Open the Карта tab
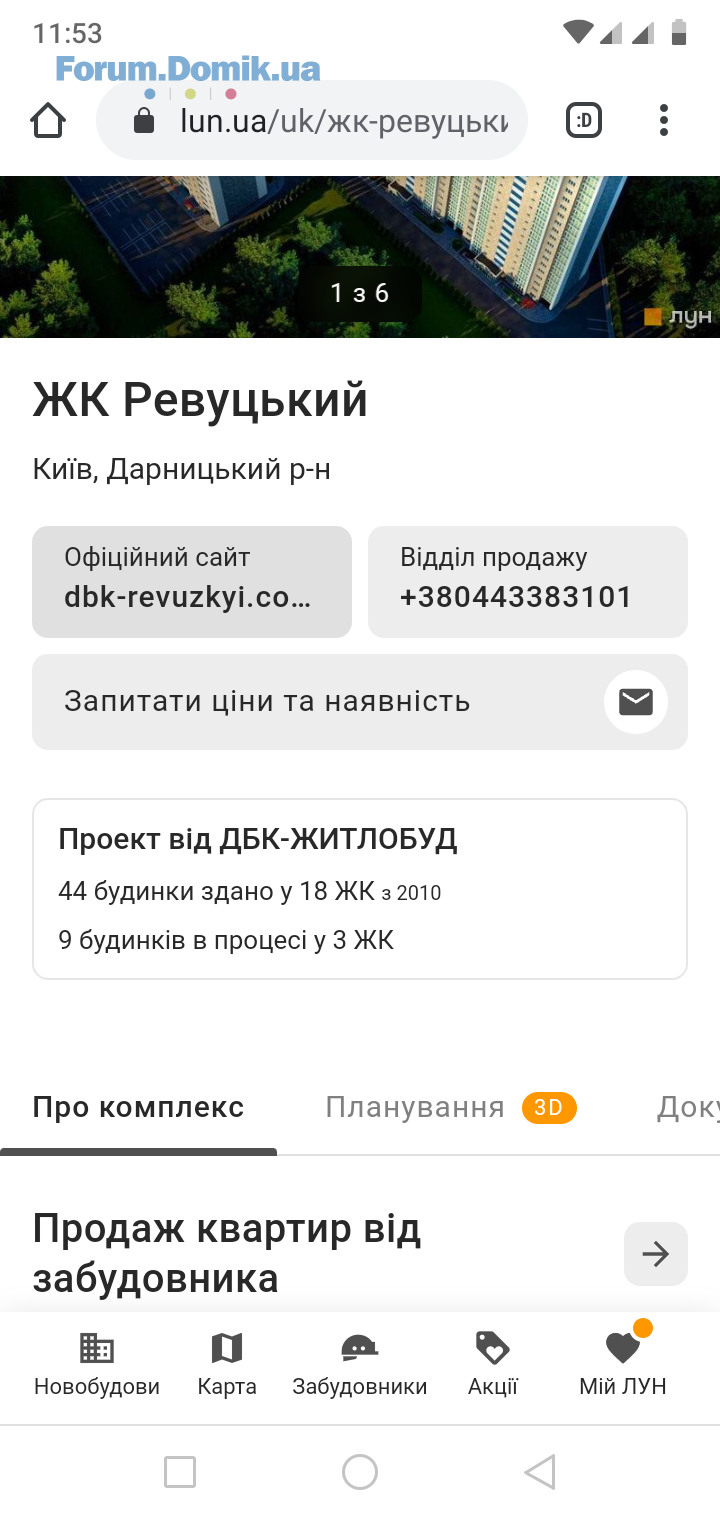 point(227,1365)
